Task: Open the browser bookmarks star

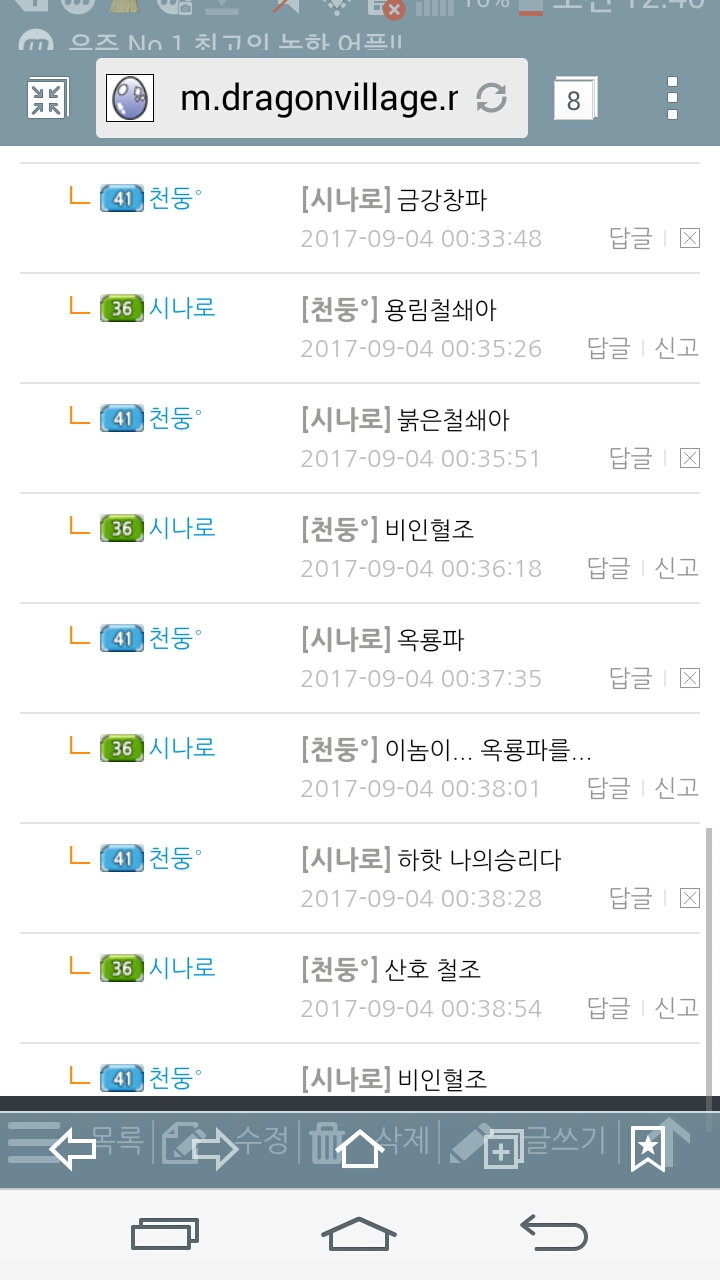Action: 647,1150
